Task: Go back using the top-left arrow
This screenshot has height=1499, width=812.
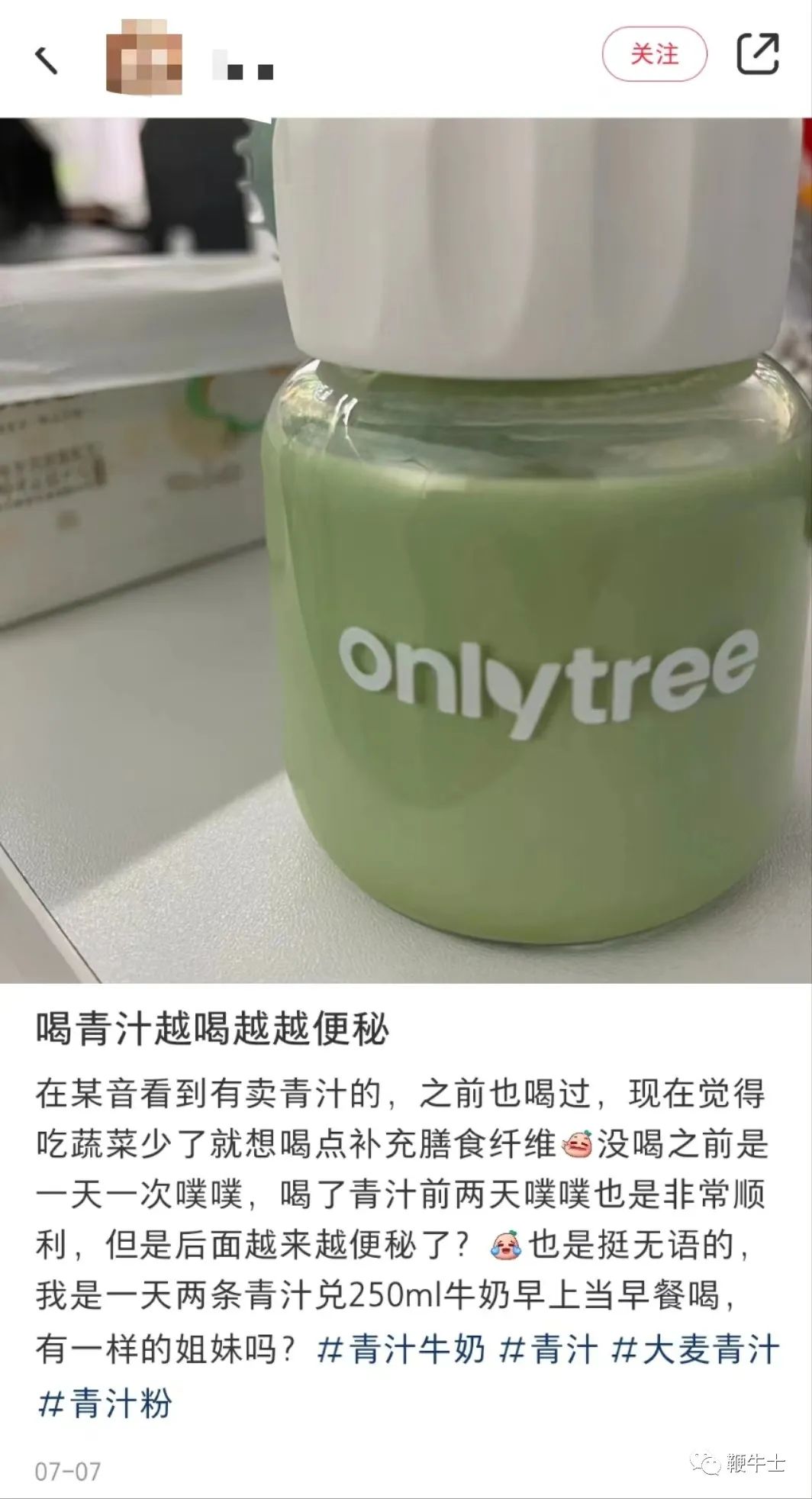Action: [46, 60]
